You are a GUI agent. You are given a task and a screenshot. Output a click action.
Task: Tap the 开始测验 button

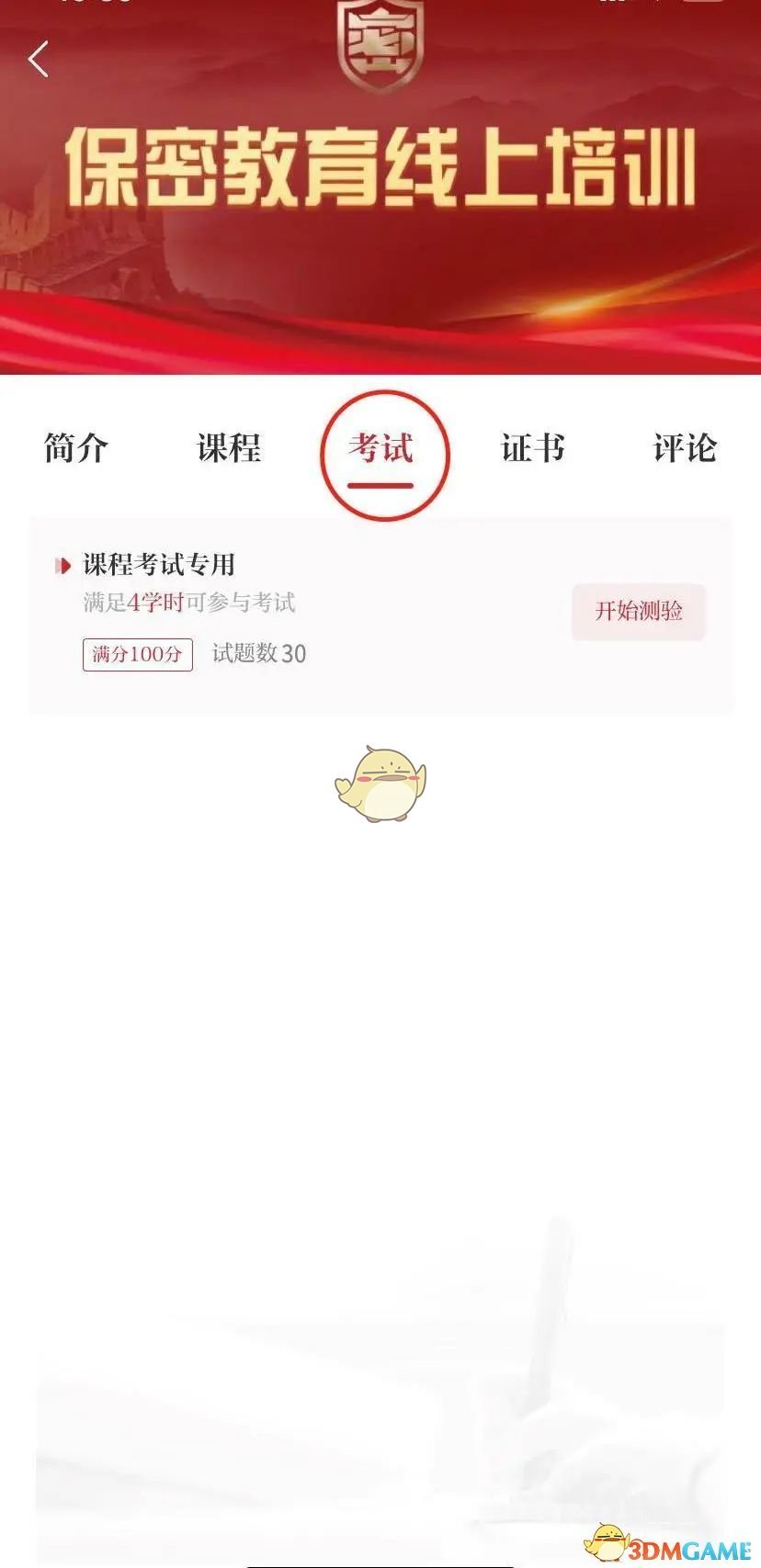(639, 612)
